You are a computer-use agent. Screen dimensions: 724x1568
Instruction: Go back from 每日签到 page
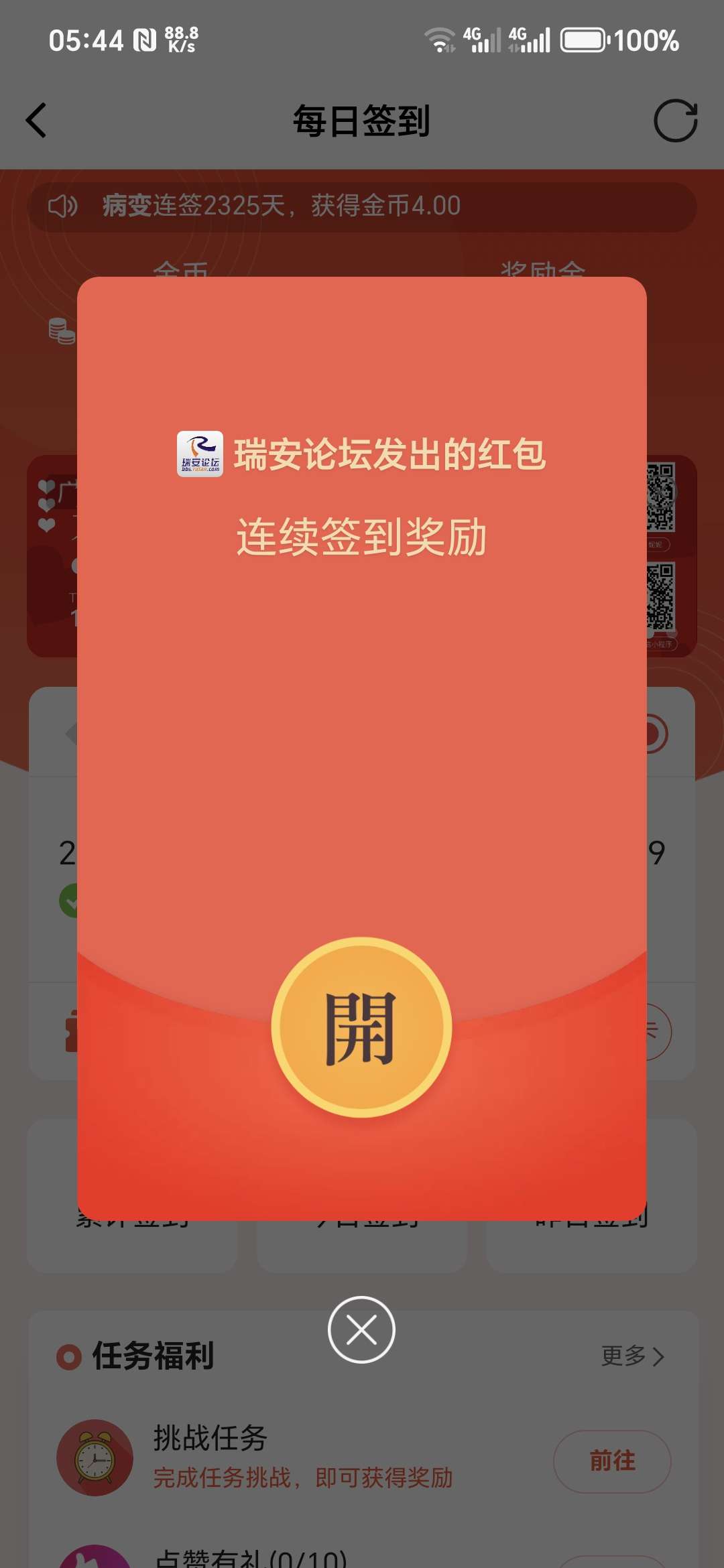point(37,121)
